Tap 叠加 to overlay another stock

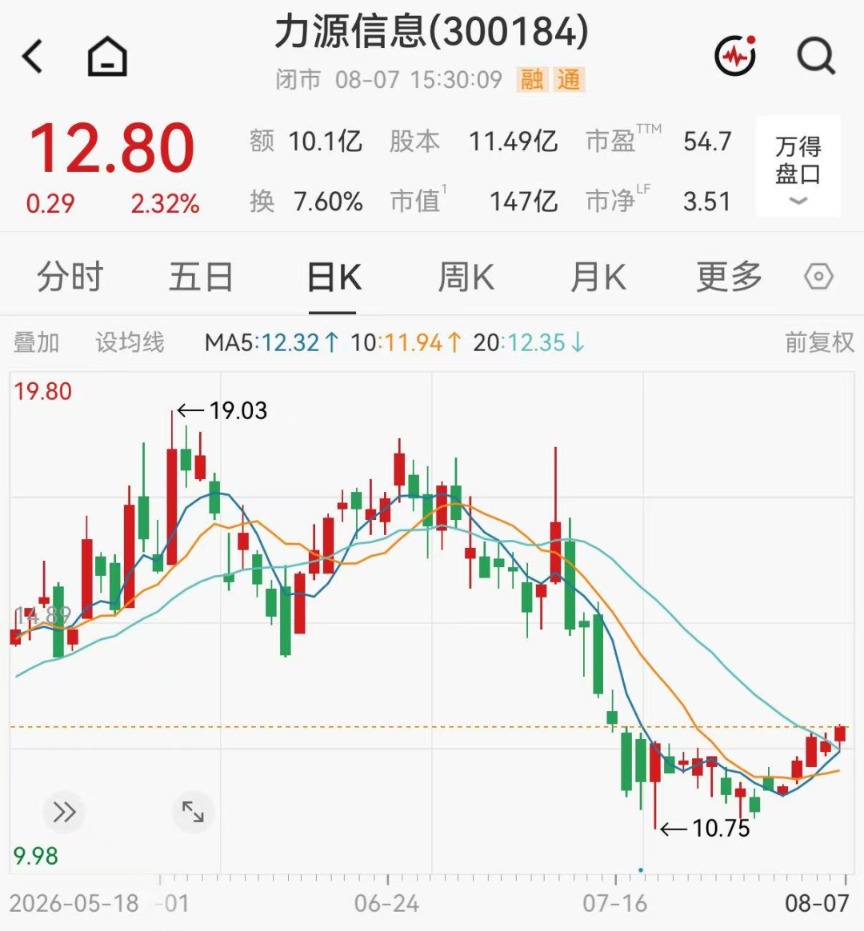tap(36, 343)
